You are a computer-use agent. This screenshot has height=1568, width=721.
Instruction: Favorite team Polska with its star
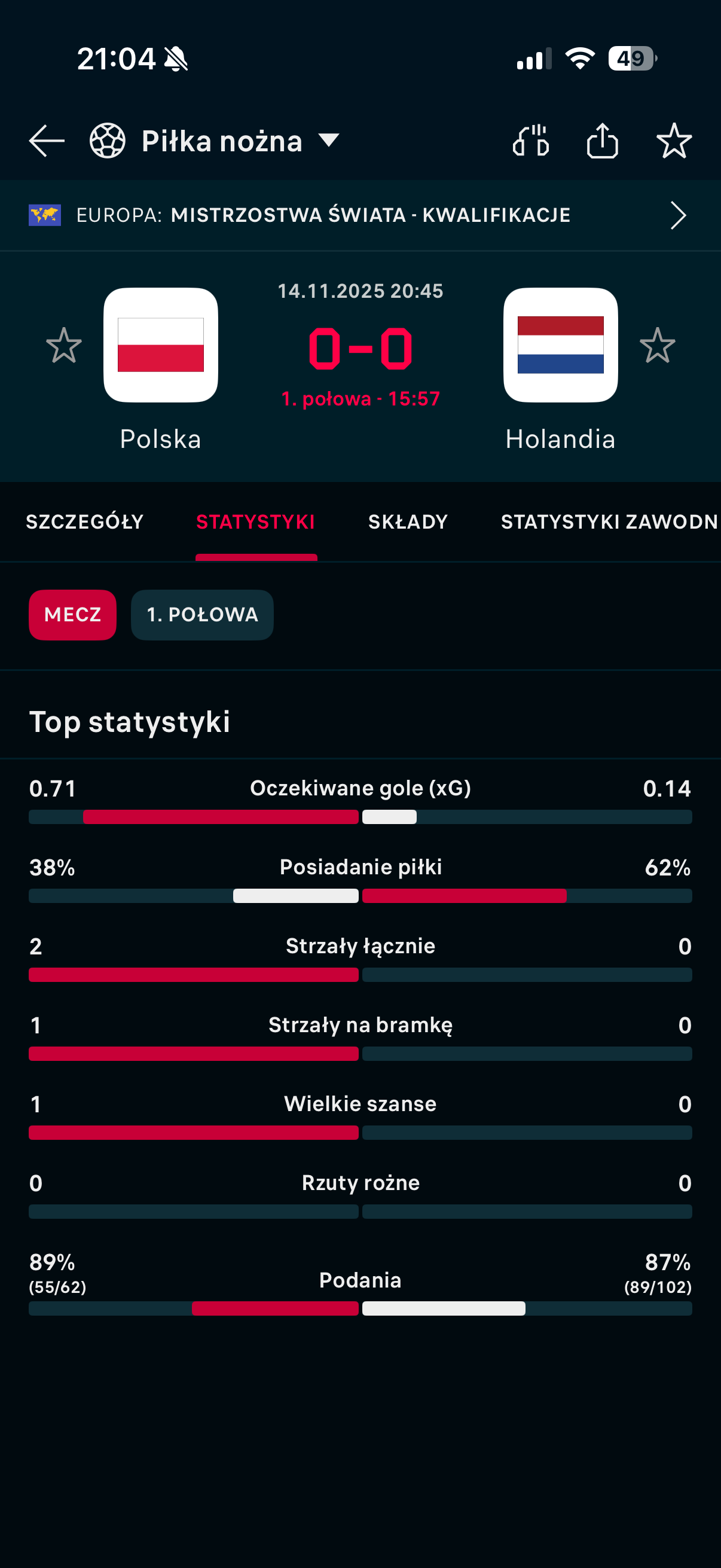pyautogui.click(x=64, y=345)
